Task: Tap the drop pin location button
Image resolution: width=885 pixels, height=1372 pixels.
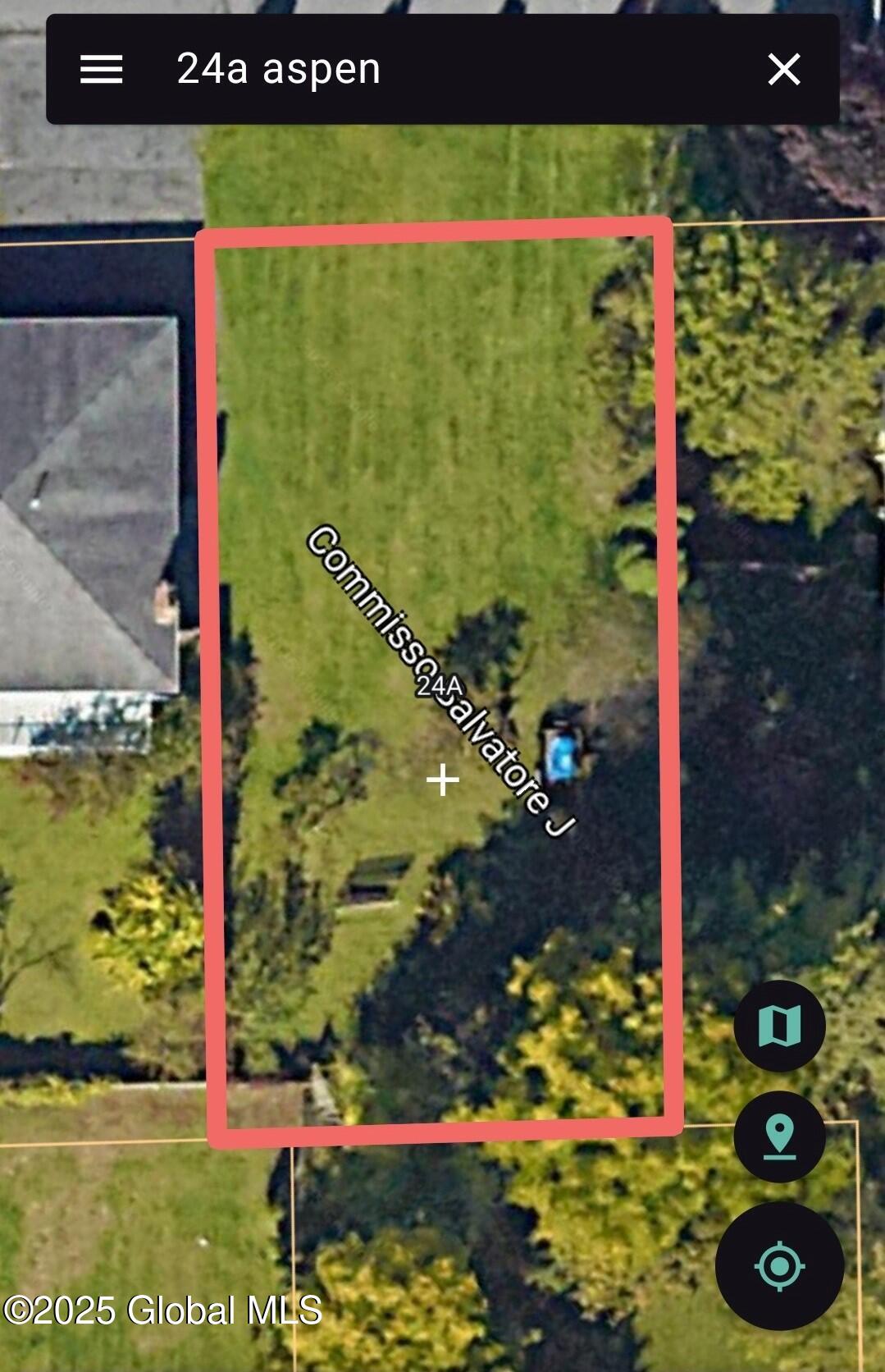Action: pyautogui.click(x=778, y=1136)
